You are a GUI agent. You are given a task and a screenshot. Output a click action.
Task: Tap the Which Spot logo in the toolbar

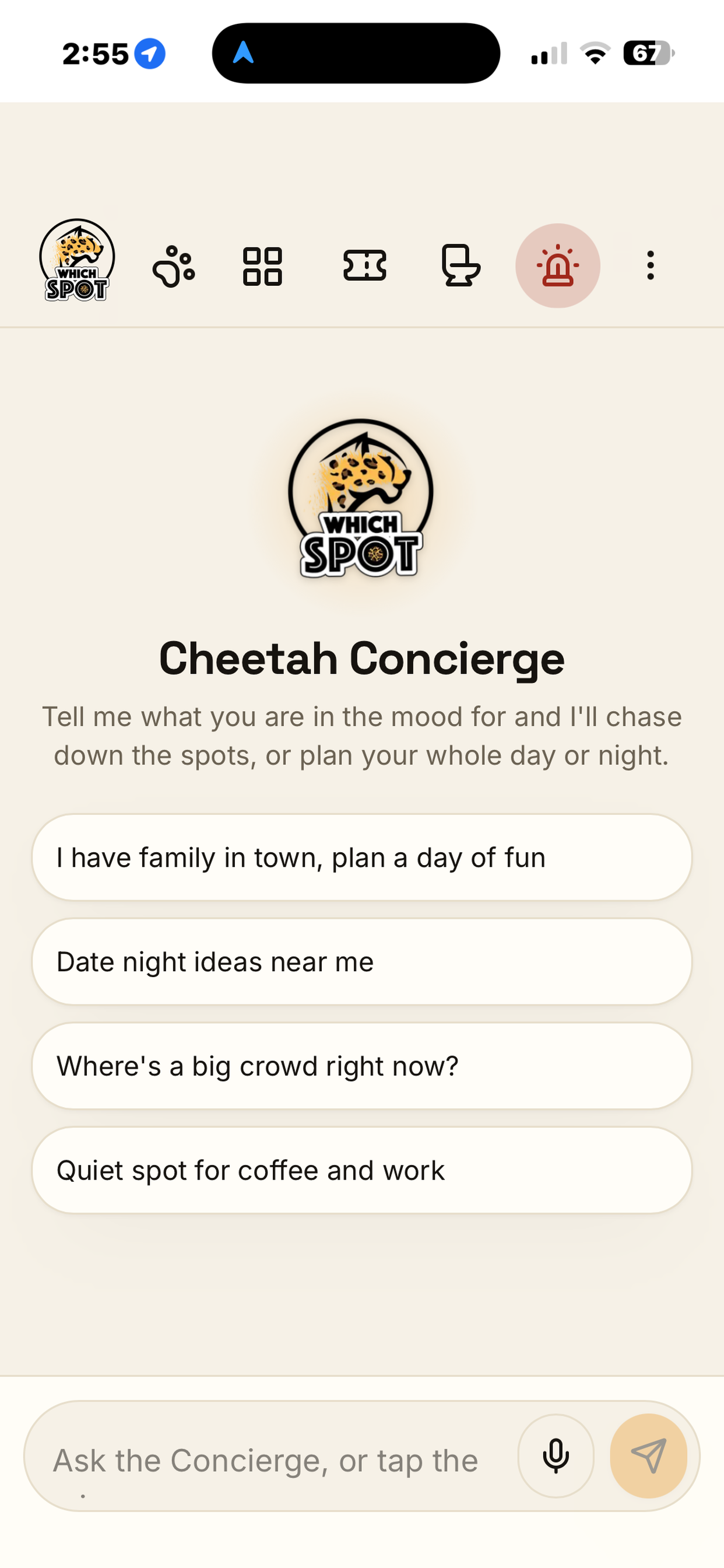77,261
